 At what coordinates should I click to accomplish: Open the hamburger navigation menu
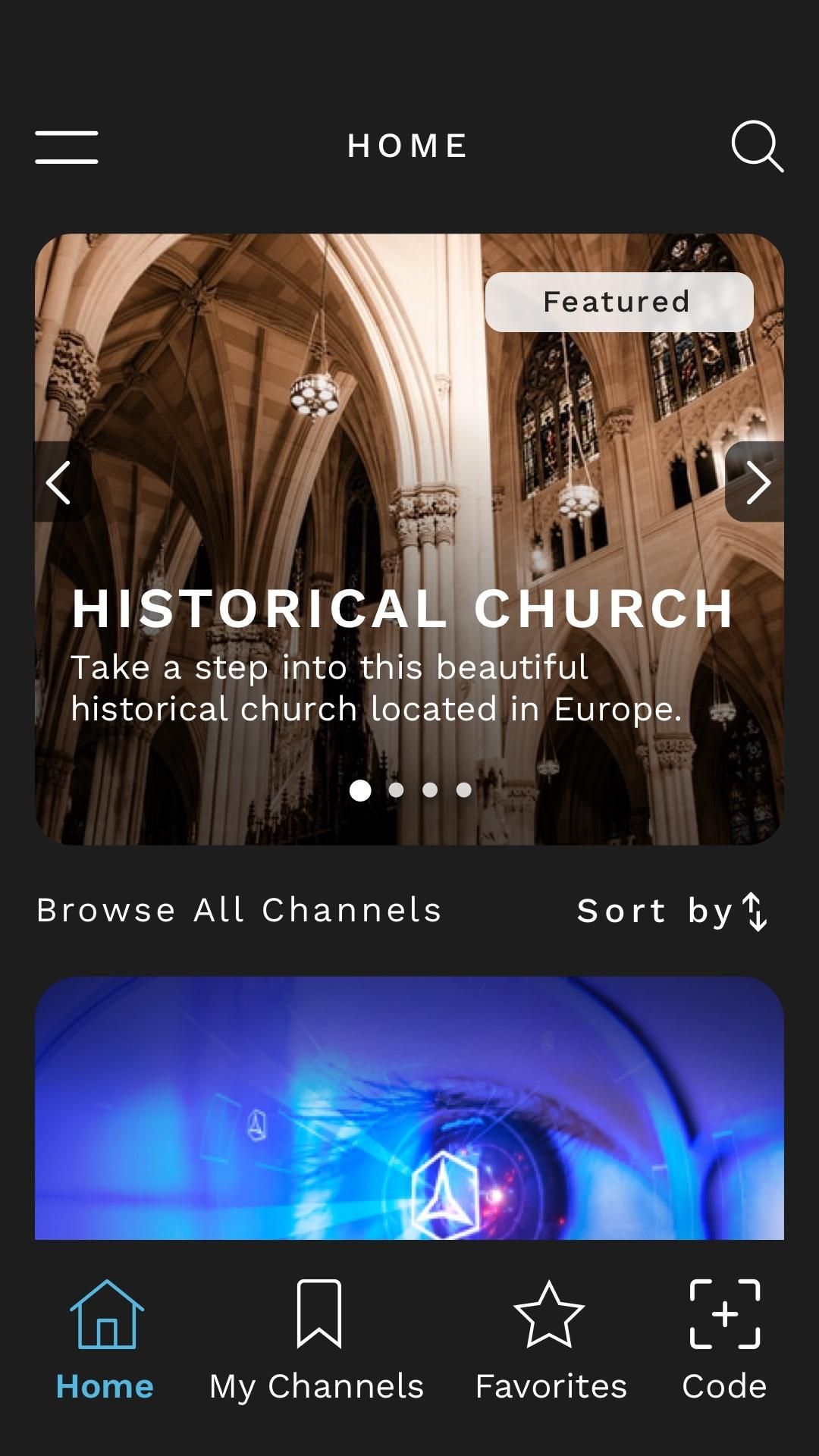coord(66,147)
